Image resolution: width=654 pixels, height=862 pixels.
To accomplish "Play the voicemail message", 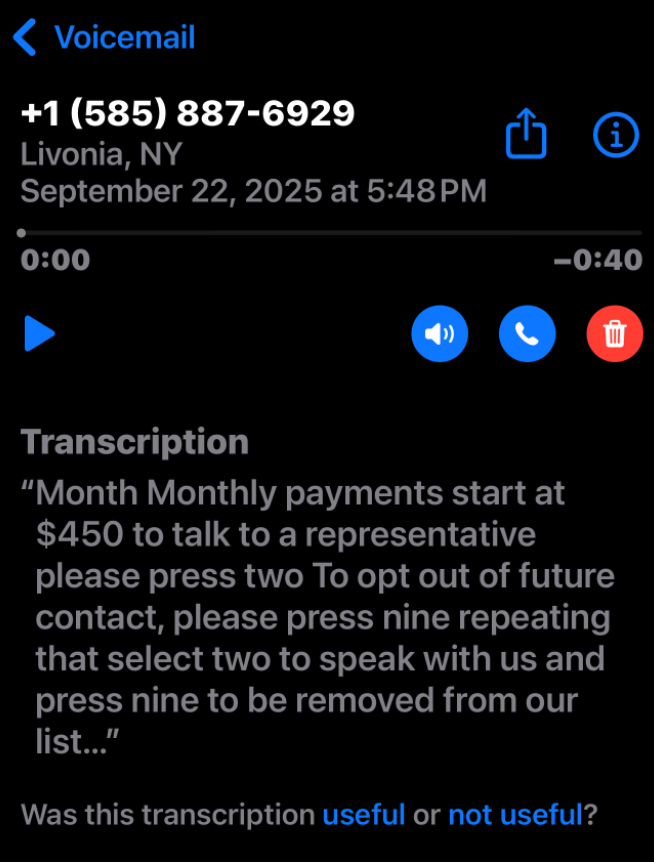I will point(40,333).
